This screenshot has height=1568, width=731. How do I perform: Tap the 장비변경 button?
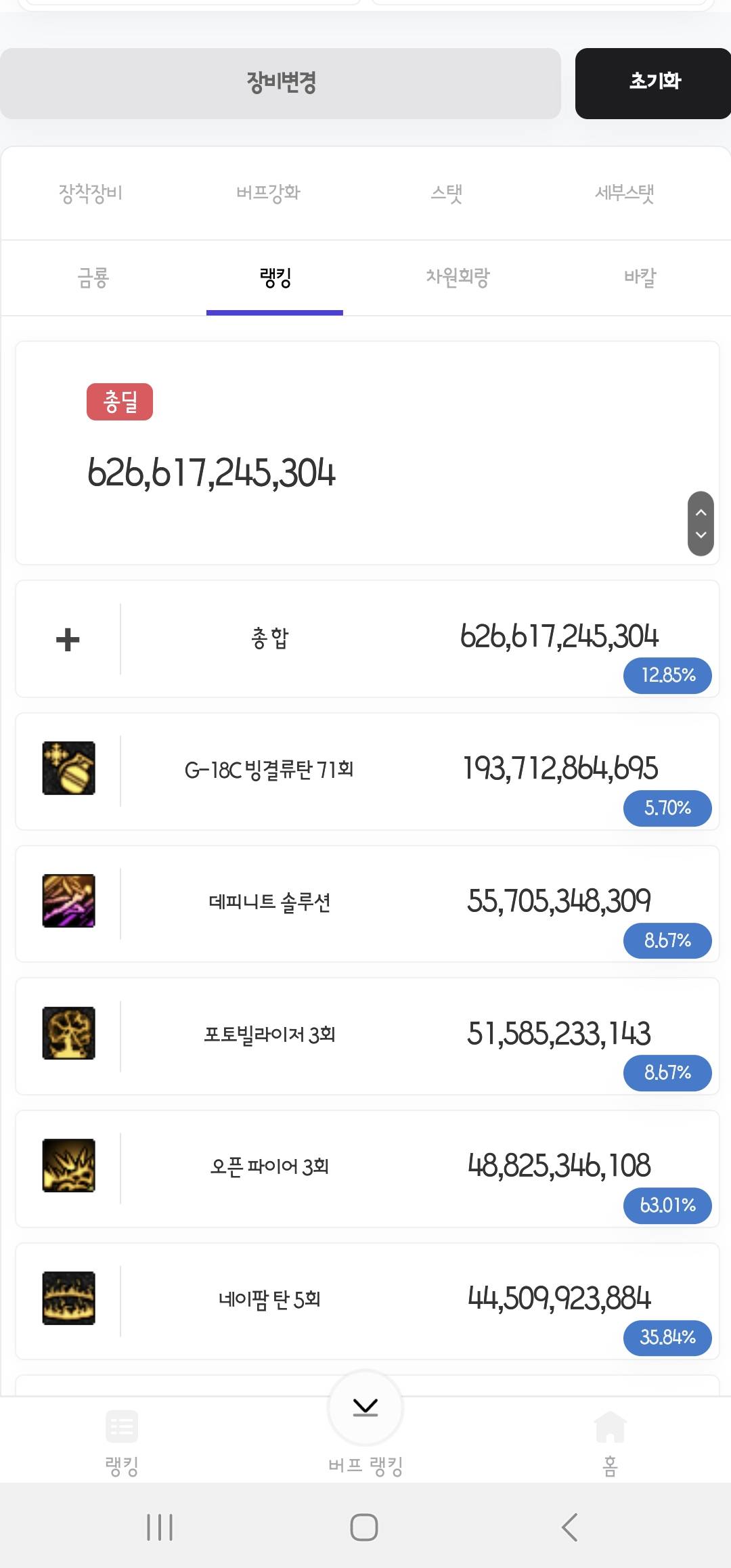pyautogui.click(x=280, y=83)
